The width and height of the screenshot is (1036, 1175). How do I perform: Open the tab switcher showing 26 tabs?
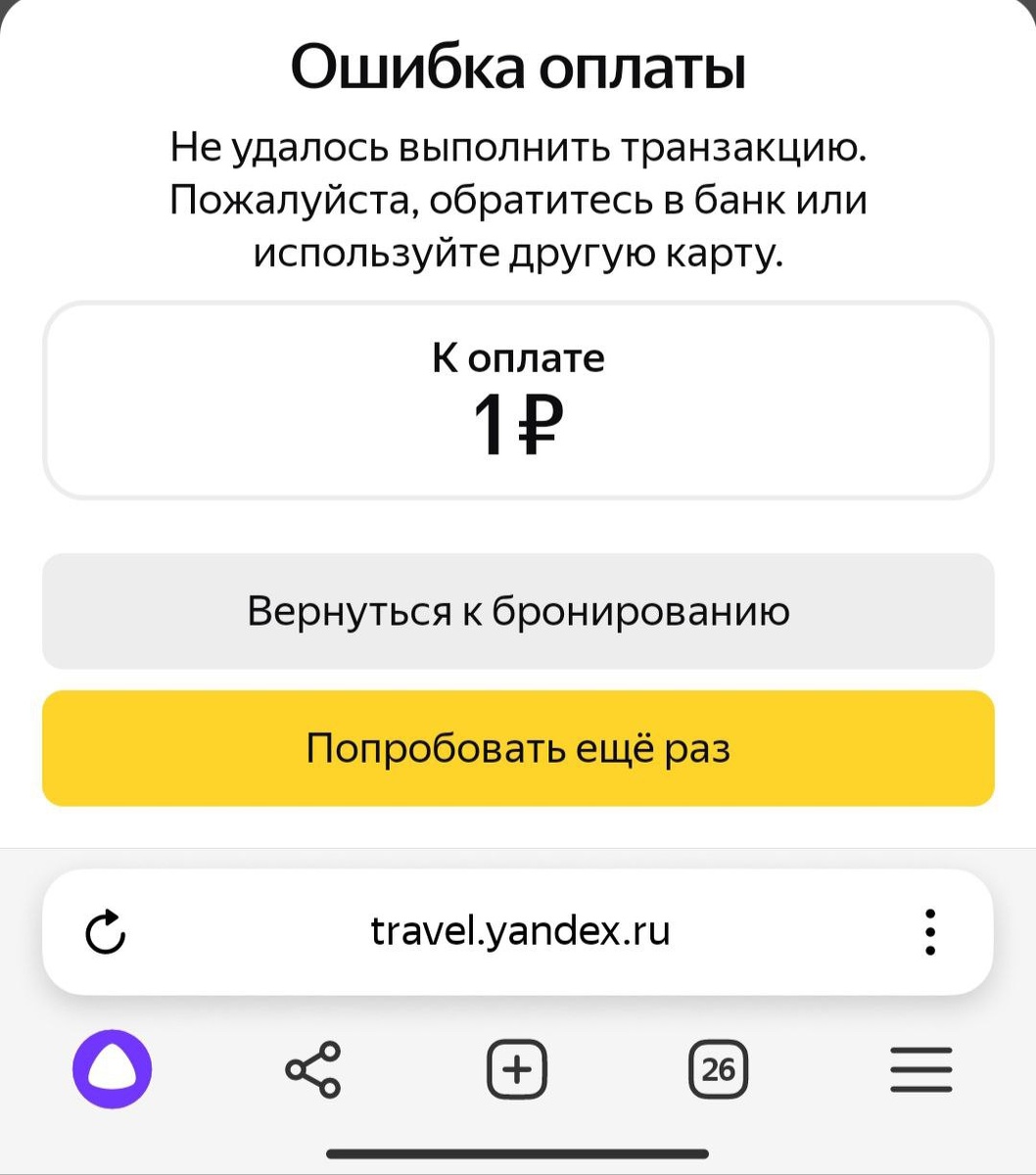point(719,1069)
